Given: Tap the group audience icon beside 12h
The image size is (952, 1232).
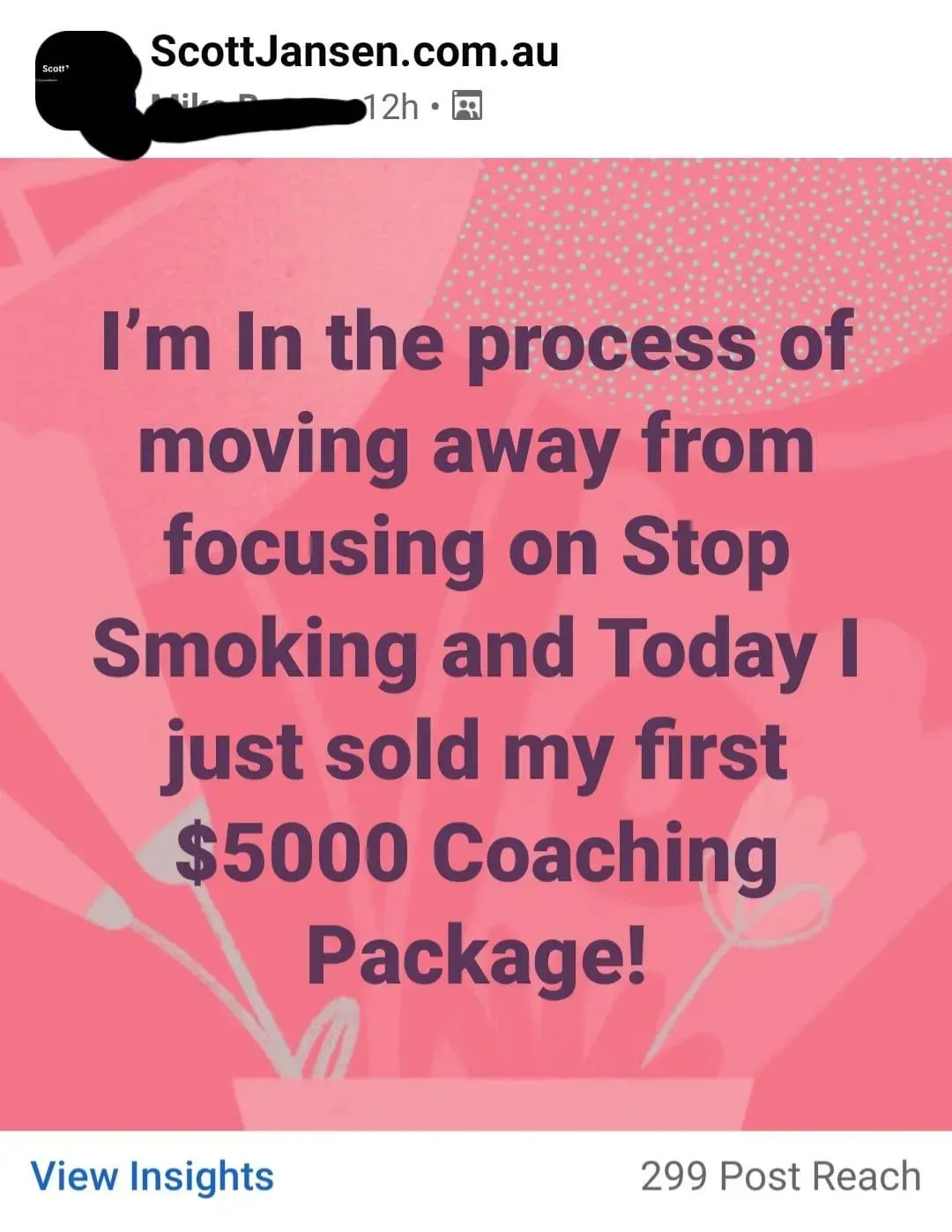Looking at the screenshot, I should pyautogui.click(x=466, y=106).
